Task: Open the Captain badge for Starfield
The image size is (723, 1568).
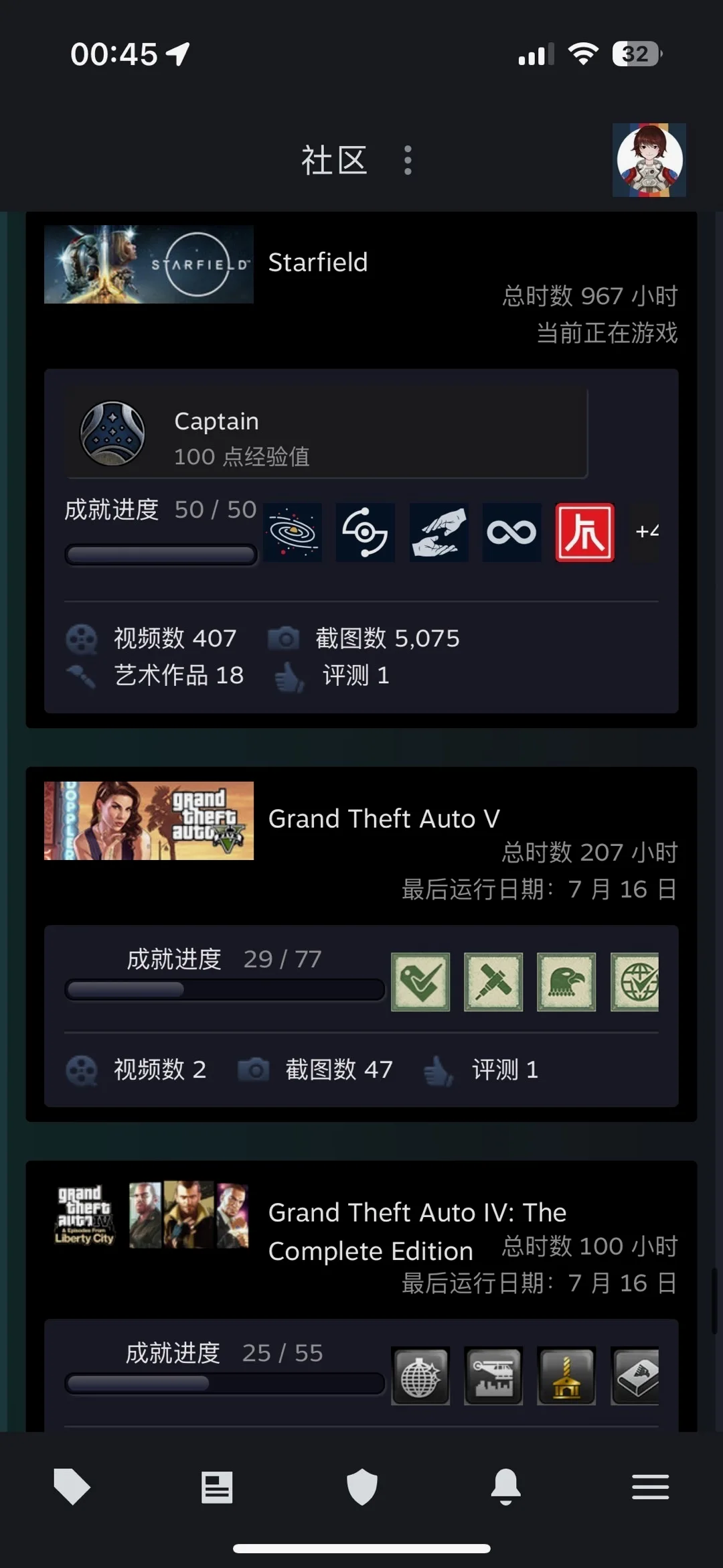Action: pyautogui.click(x=326, y=433)
